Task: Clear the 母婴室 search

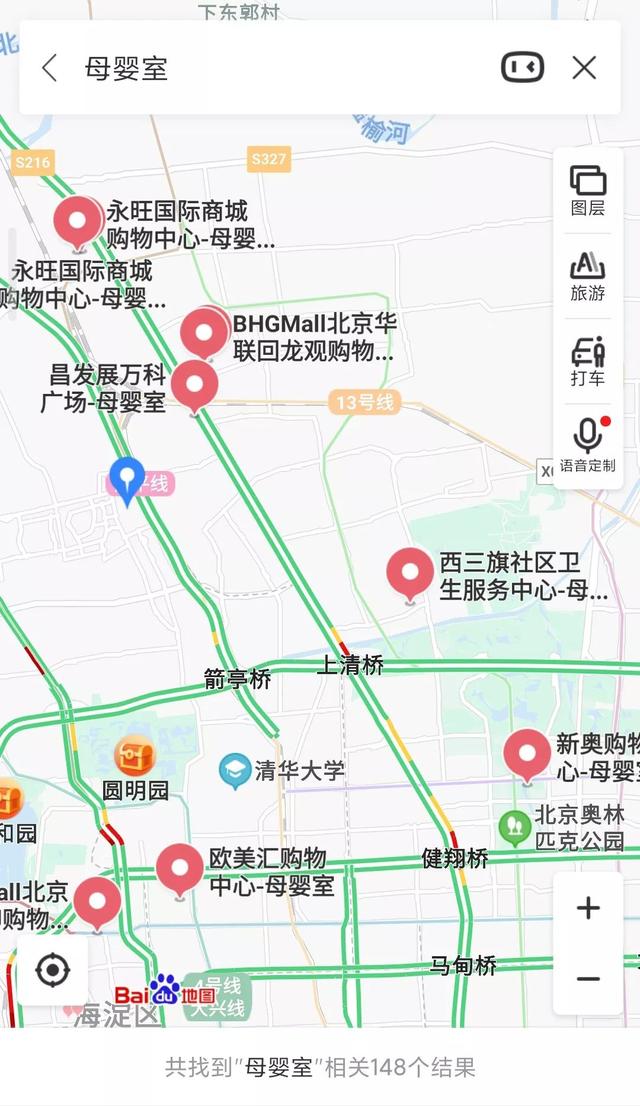Action: (584, 68)
